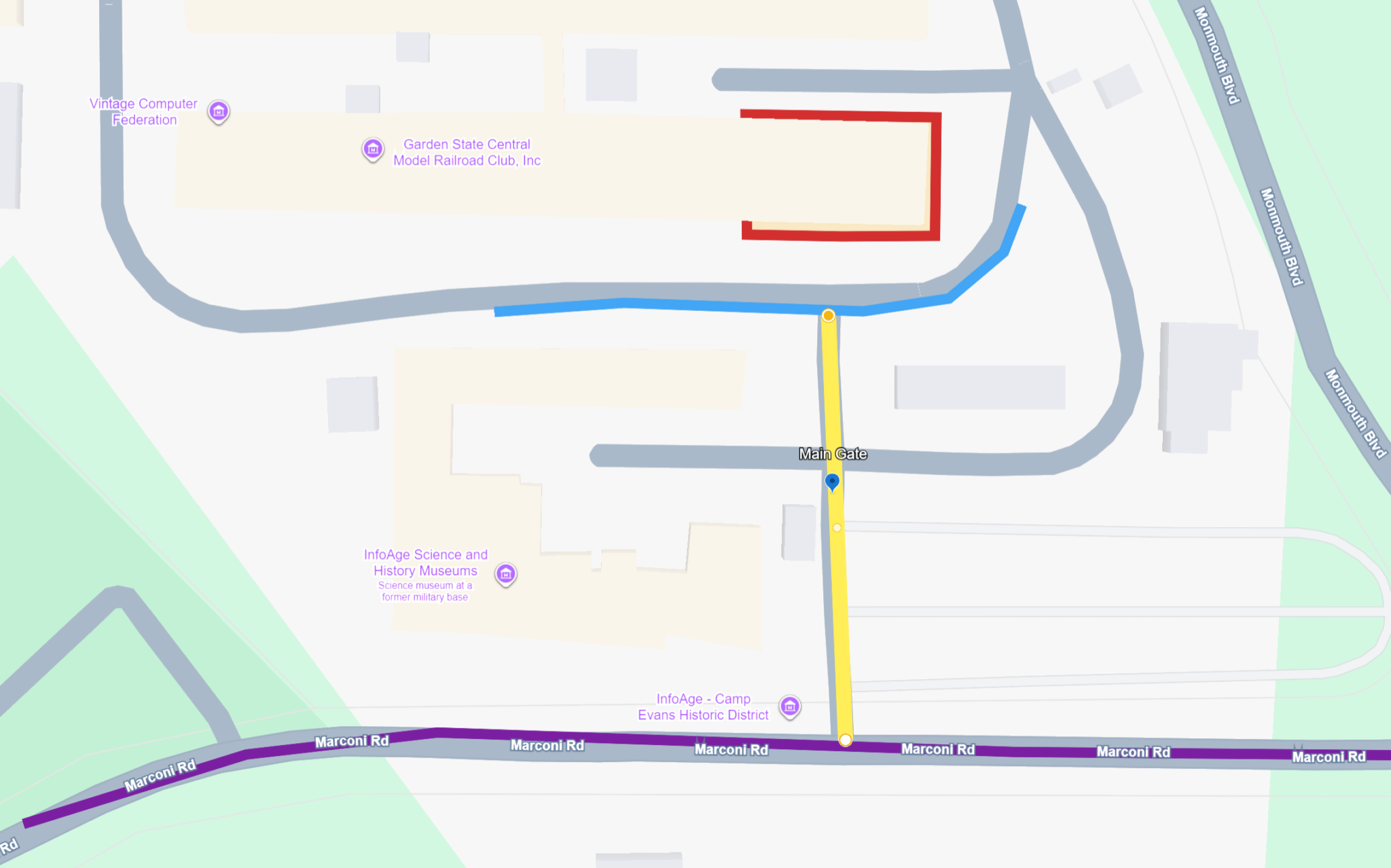1391x868 pixels.
Task: Select Garden State Central Model Railroad Club marker
Action: tap(373, 149)
